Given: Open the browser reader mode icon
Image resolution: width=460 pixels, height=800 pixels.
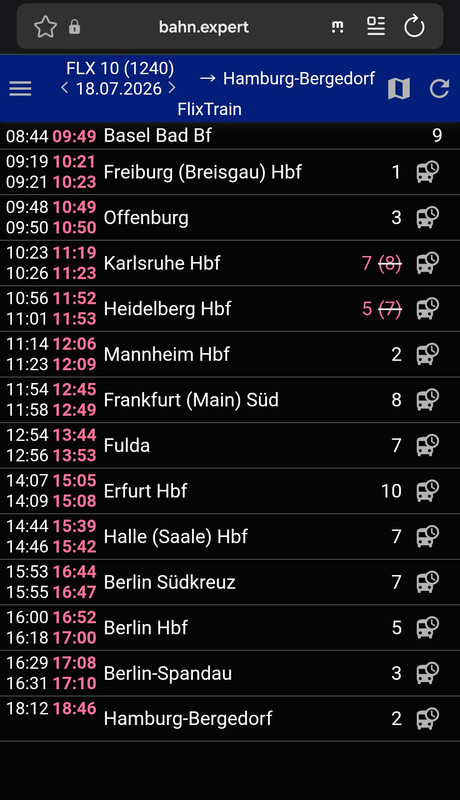Looking at the screenshot, I should point(376,26).
